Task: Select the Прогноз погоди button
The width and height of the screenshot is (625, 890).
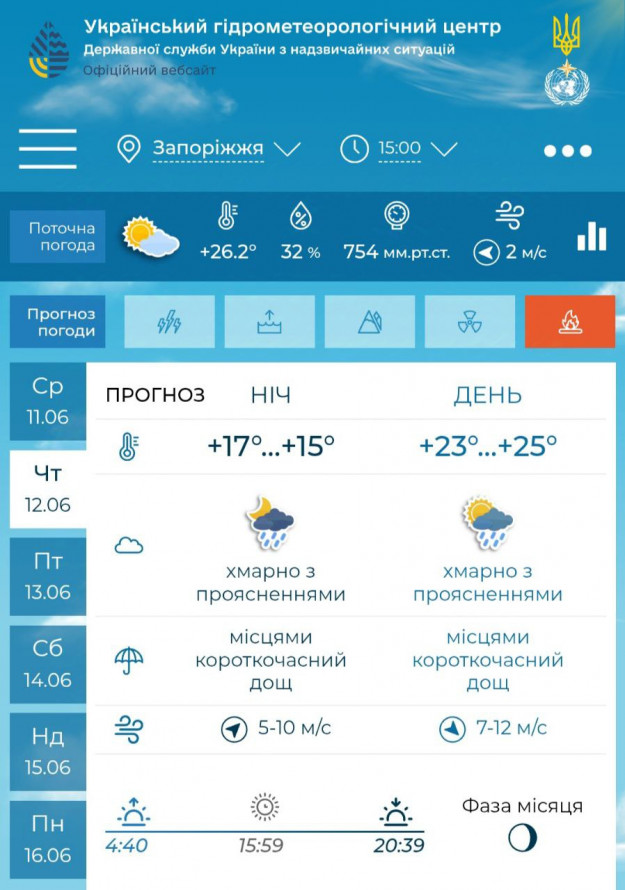Action: tap(61, 322)
